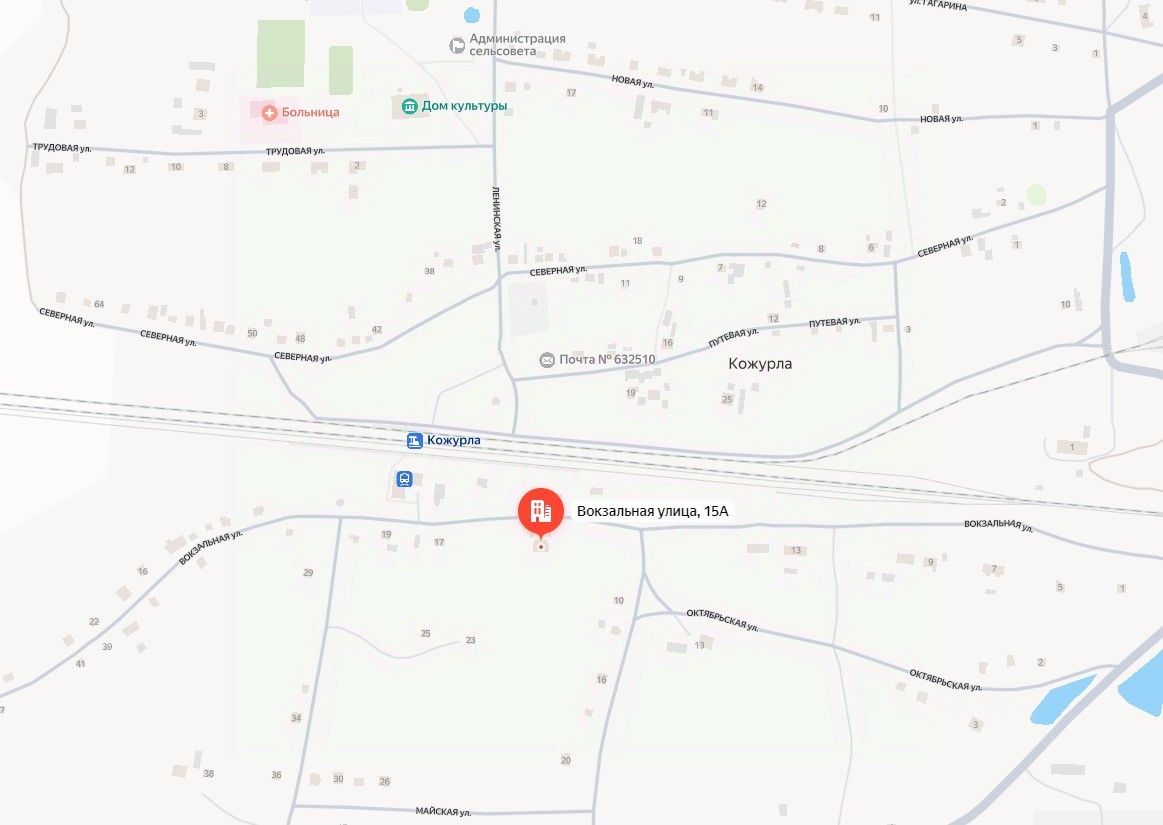Open the Больница hospital marker
The image size is (1163, 825).
[x=269, y=112]
